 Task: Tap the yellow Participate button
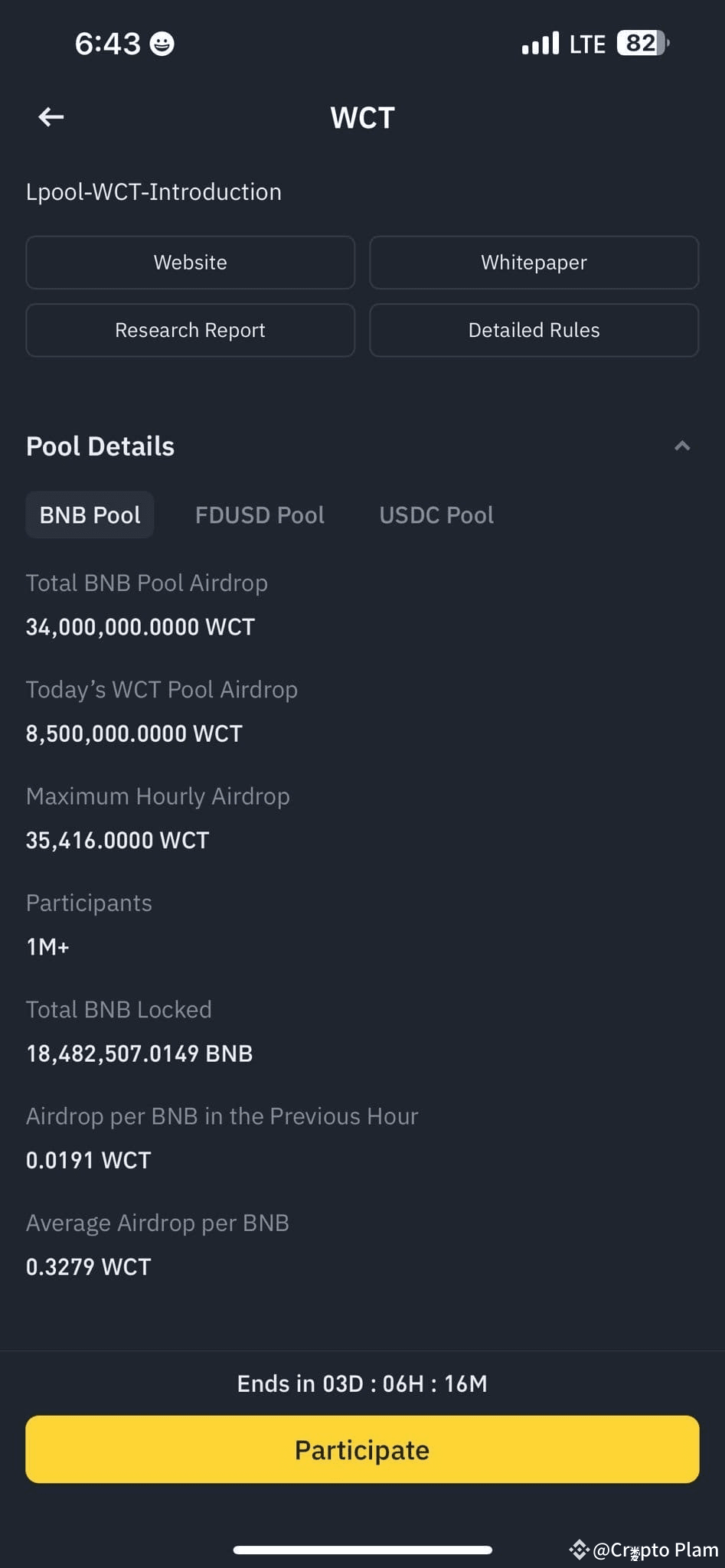click(362, 1449)
